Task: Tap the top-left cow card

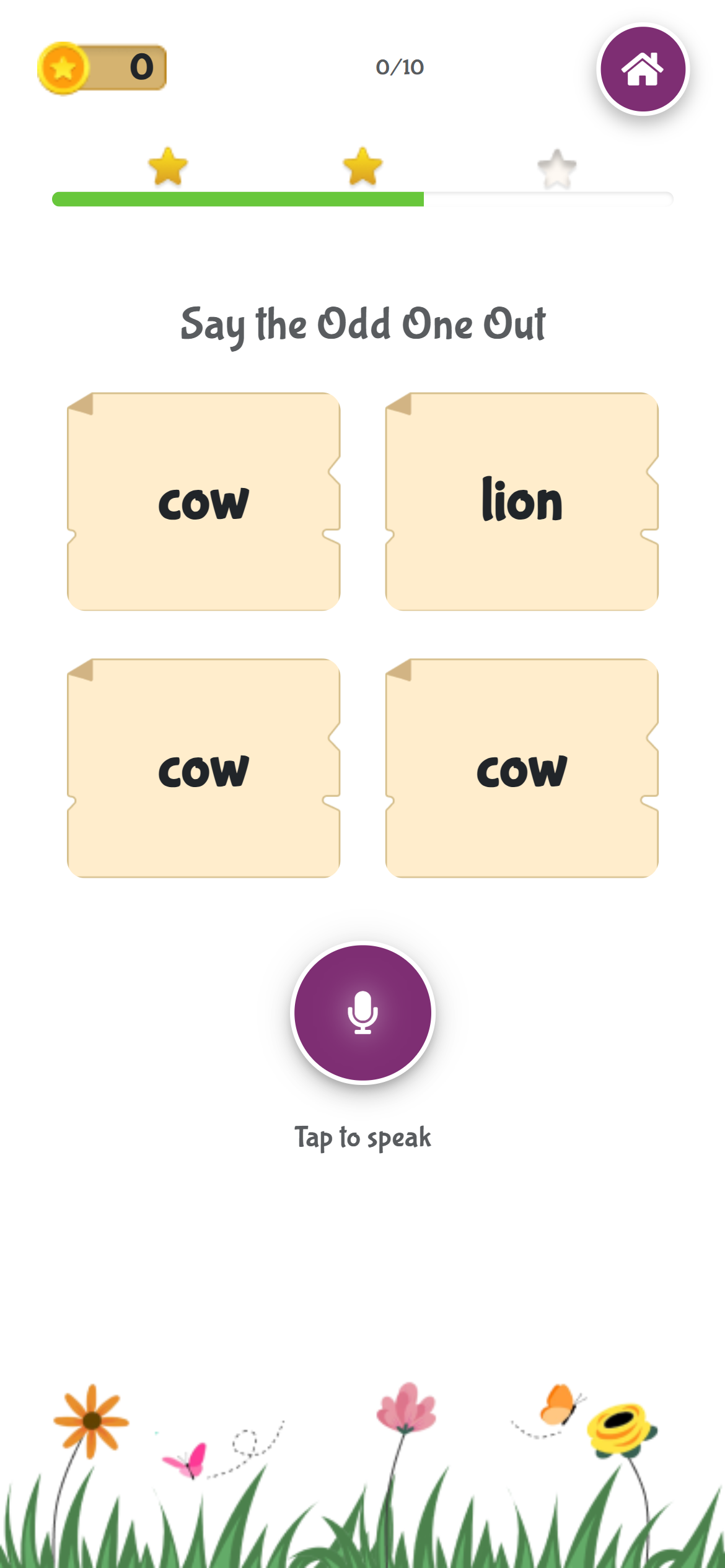Action: 203,502
